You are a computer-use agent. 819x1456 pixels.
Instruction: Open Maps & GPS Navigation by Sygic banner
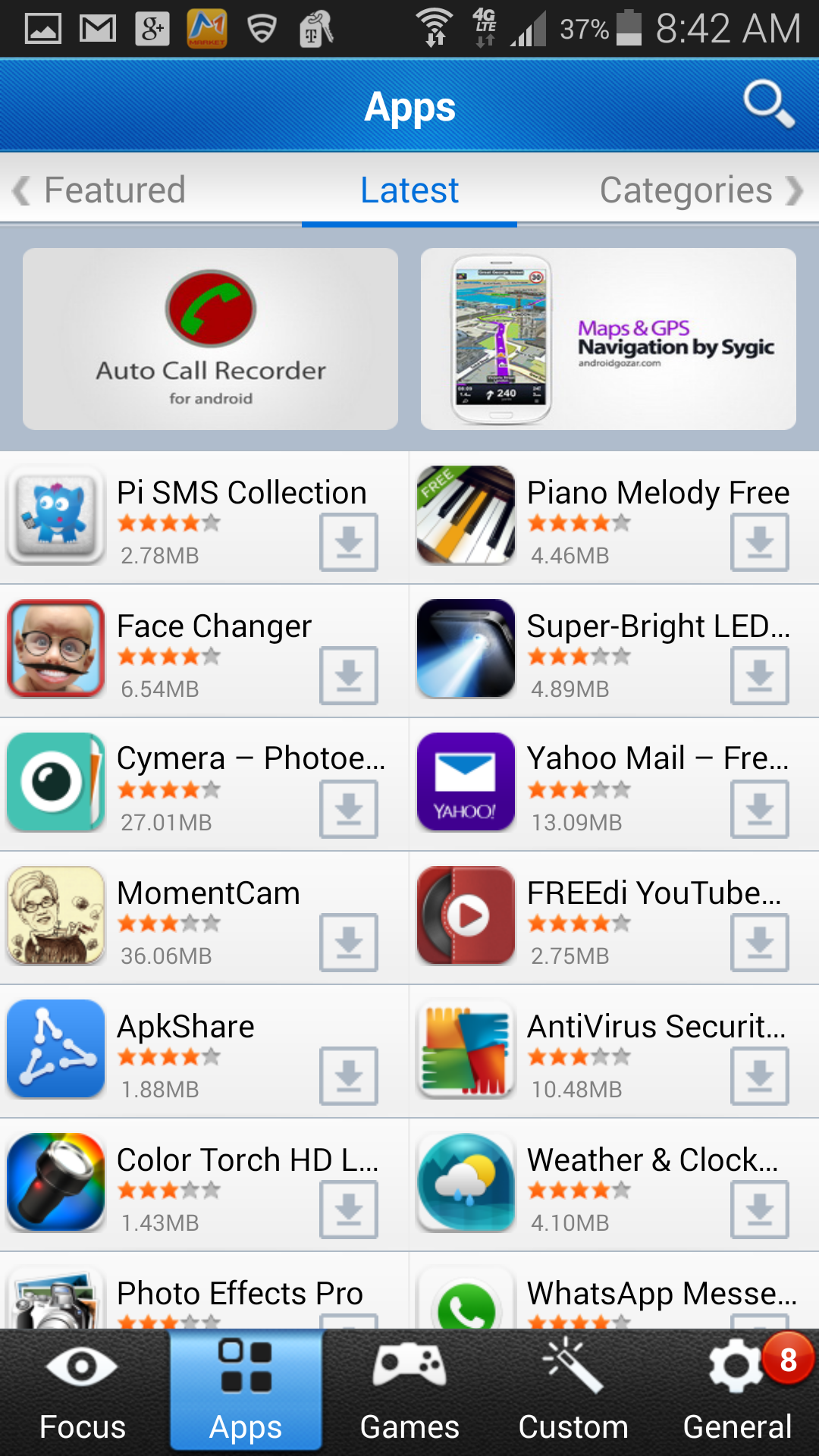(608, 339)
